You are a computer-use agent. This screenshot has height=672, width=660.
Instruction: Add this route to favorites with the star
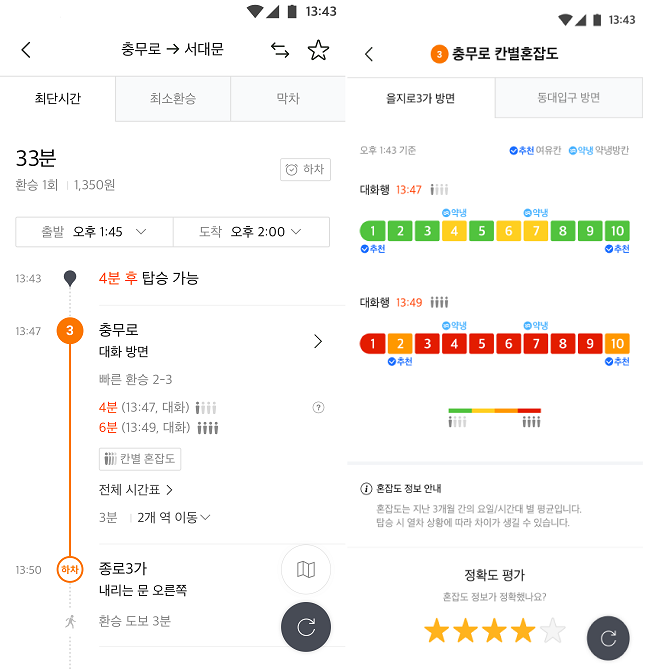pos(318,50)
